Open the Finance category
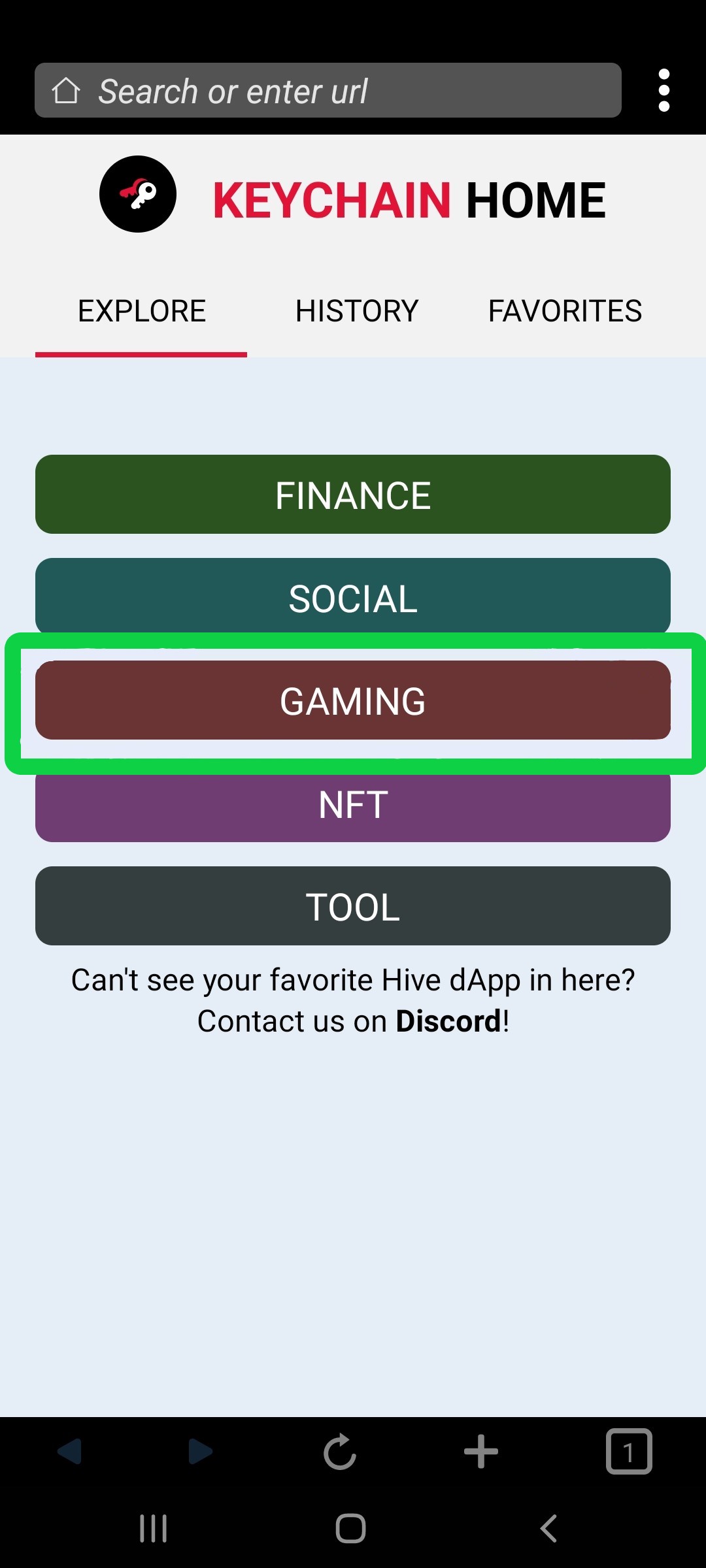706x1568 pixels. click(353, 495)
